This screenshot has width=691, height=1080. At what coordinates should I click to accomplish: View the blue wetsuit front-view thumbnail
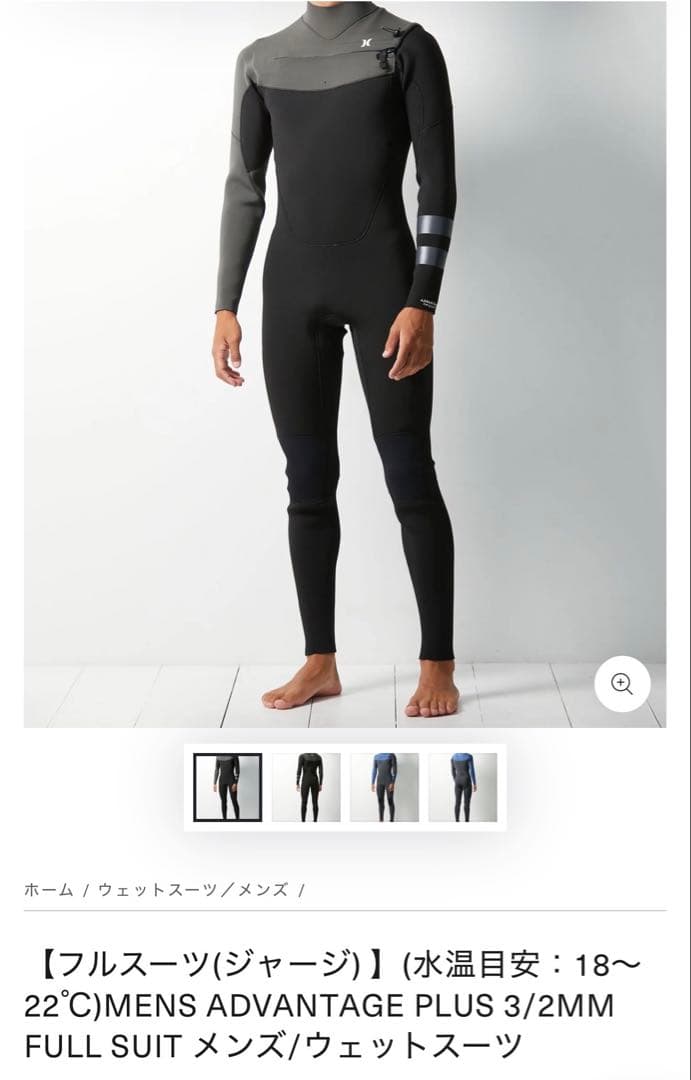(x=384, y=788)
